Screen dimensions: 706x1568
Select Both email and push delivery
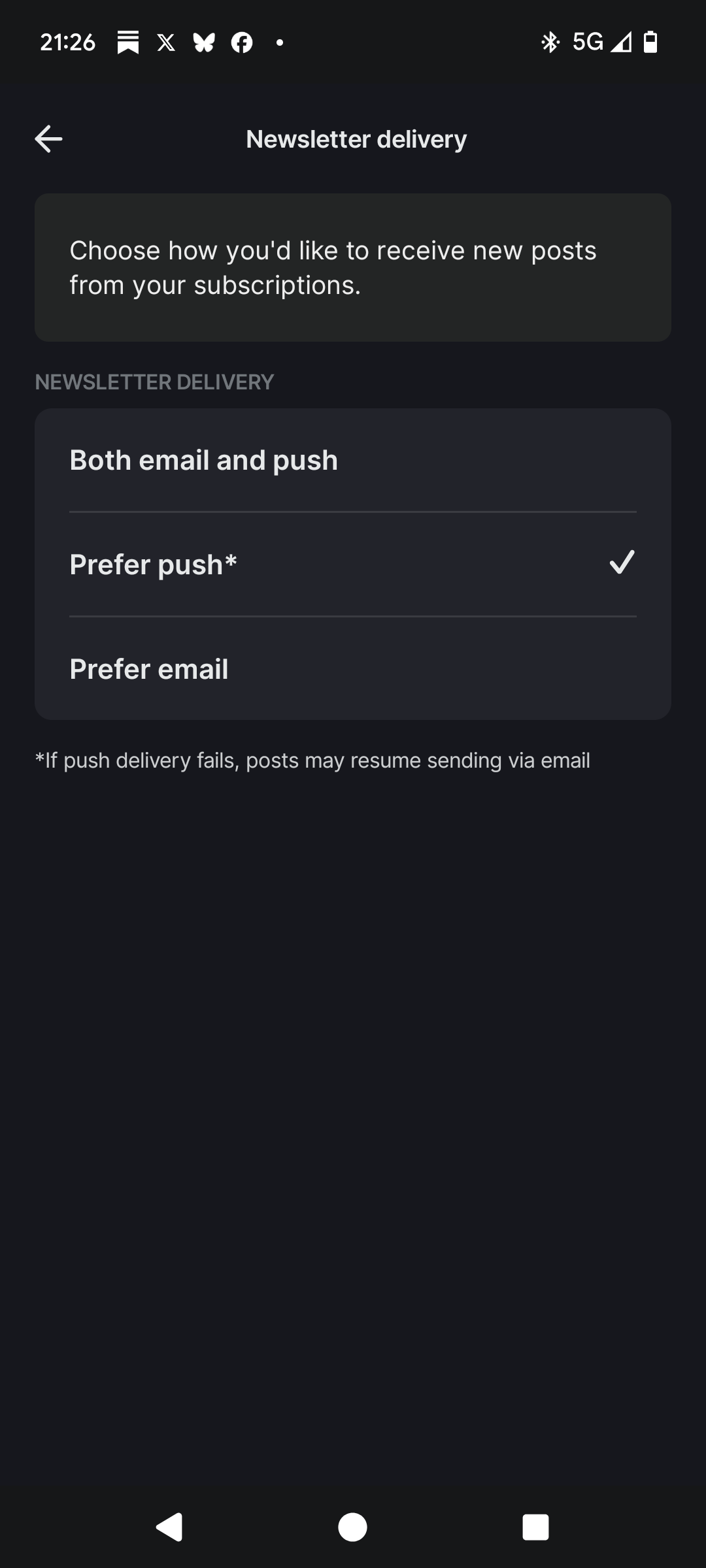click(x=353, y=459)
